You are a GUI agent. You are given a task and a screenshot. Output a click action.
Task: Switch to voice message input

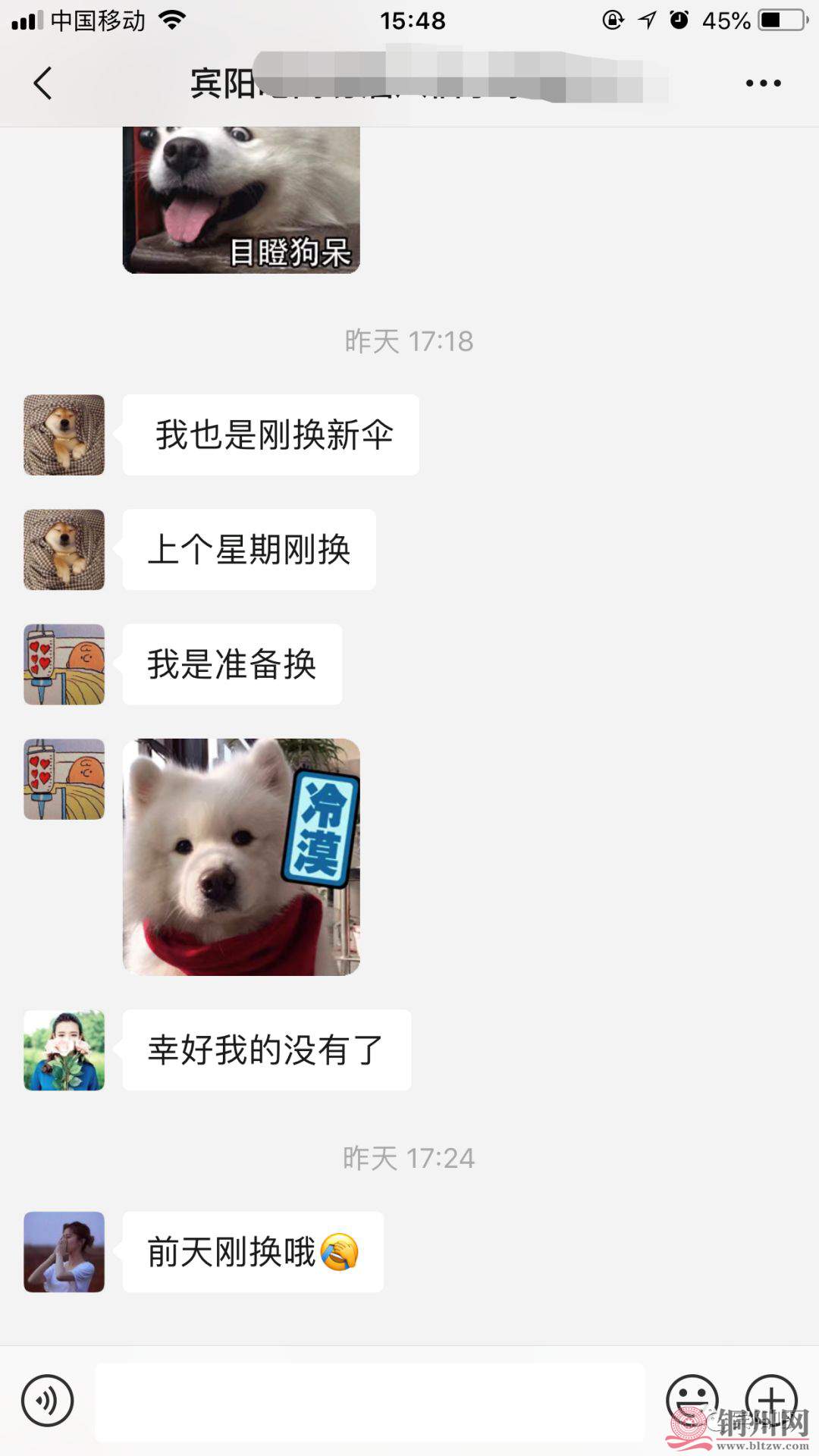click(x=48, y=1401)
